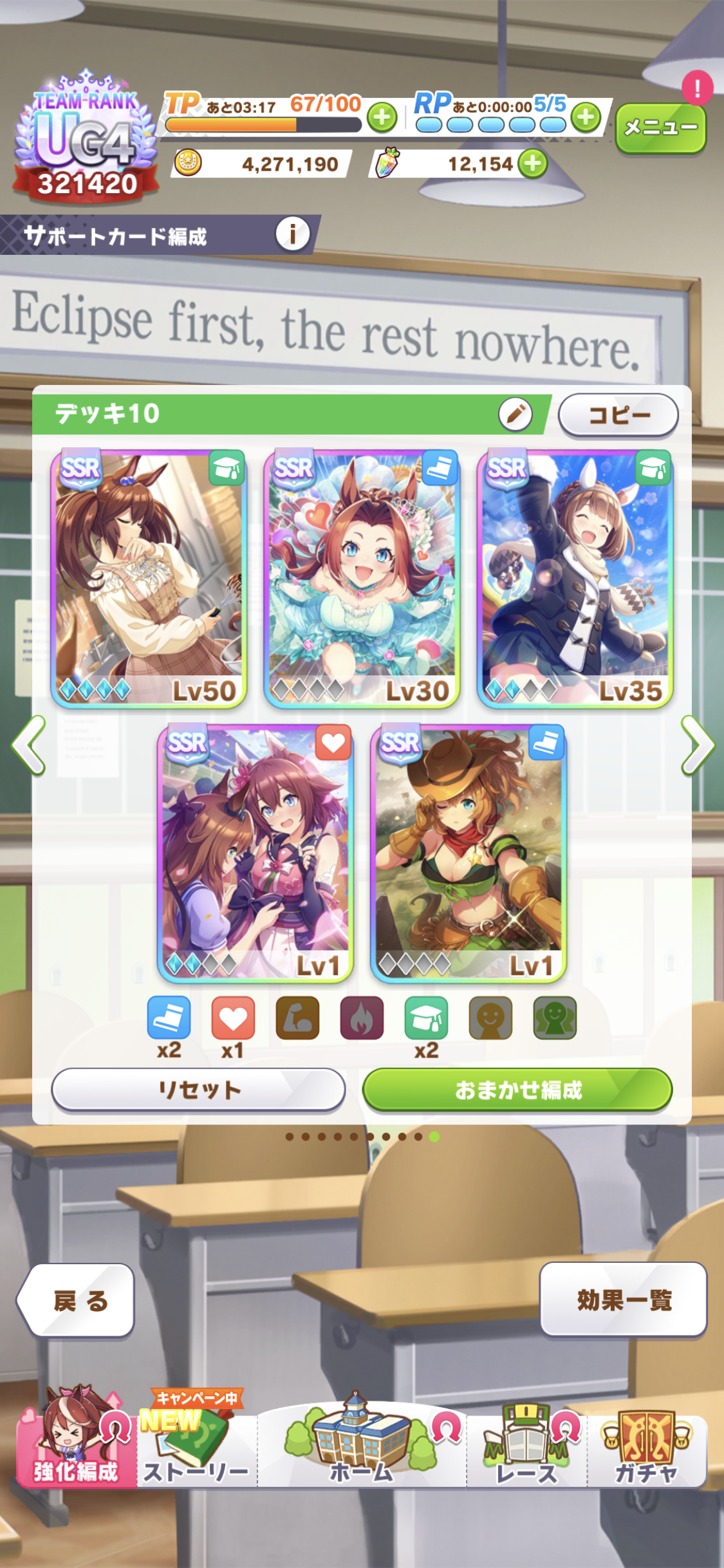Tap the リセット button
This screenshot has height=1568, width=724.
click(198, 1090)
